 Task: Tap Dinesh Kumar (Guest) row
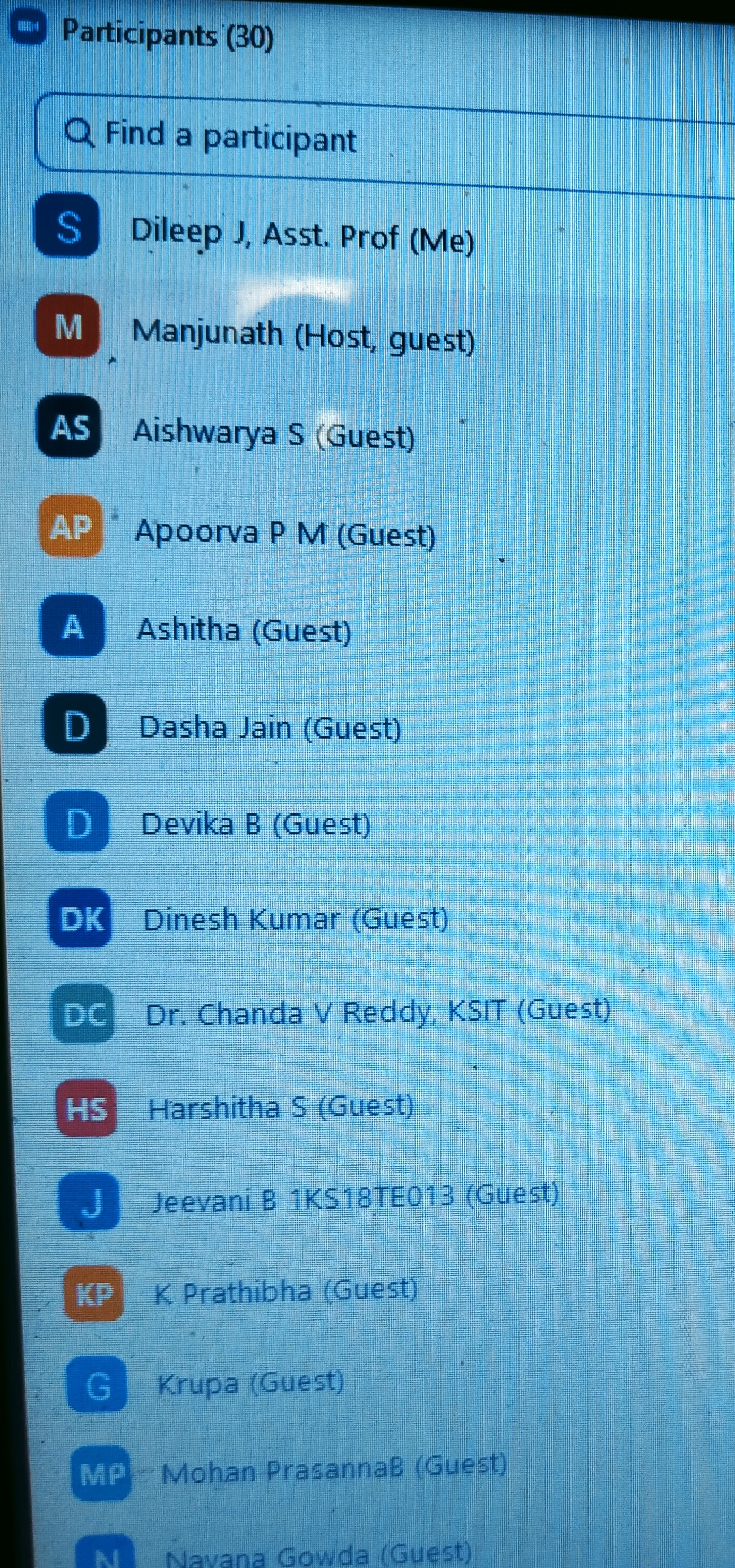[x=295, y=920]
